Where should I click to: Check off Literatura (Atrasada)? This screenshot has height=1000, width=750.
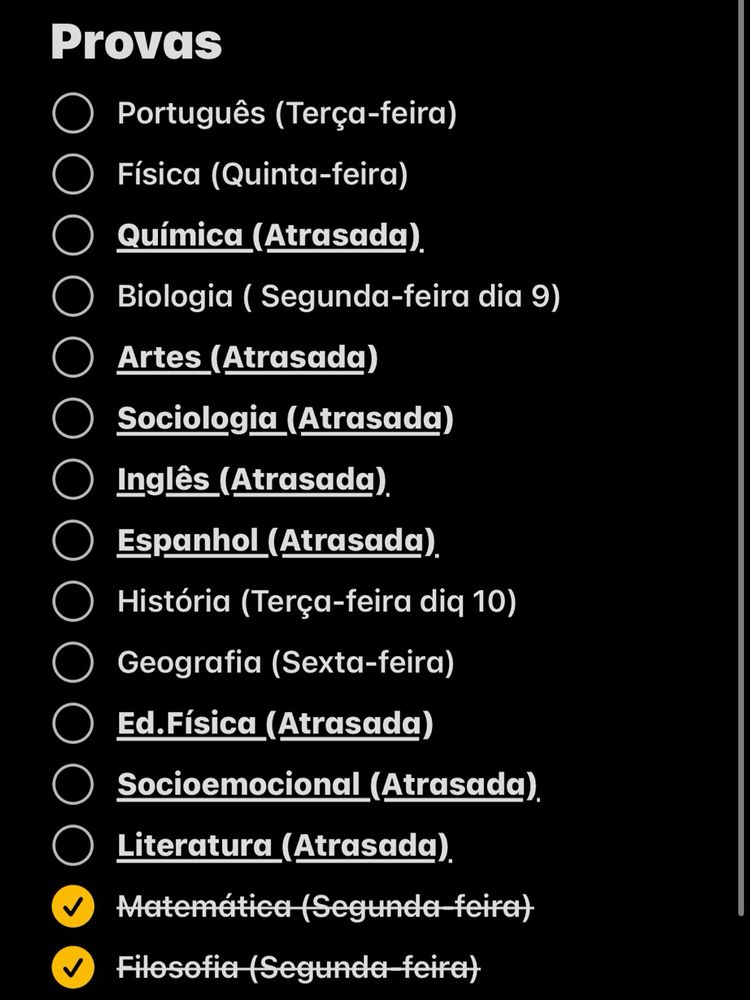tap(73, 846)
